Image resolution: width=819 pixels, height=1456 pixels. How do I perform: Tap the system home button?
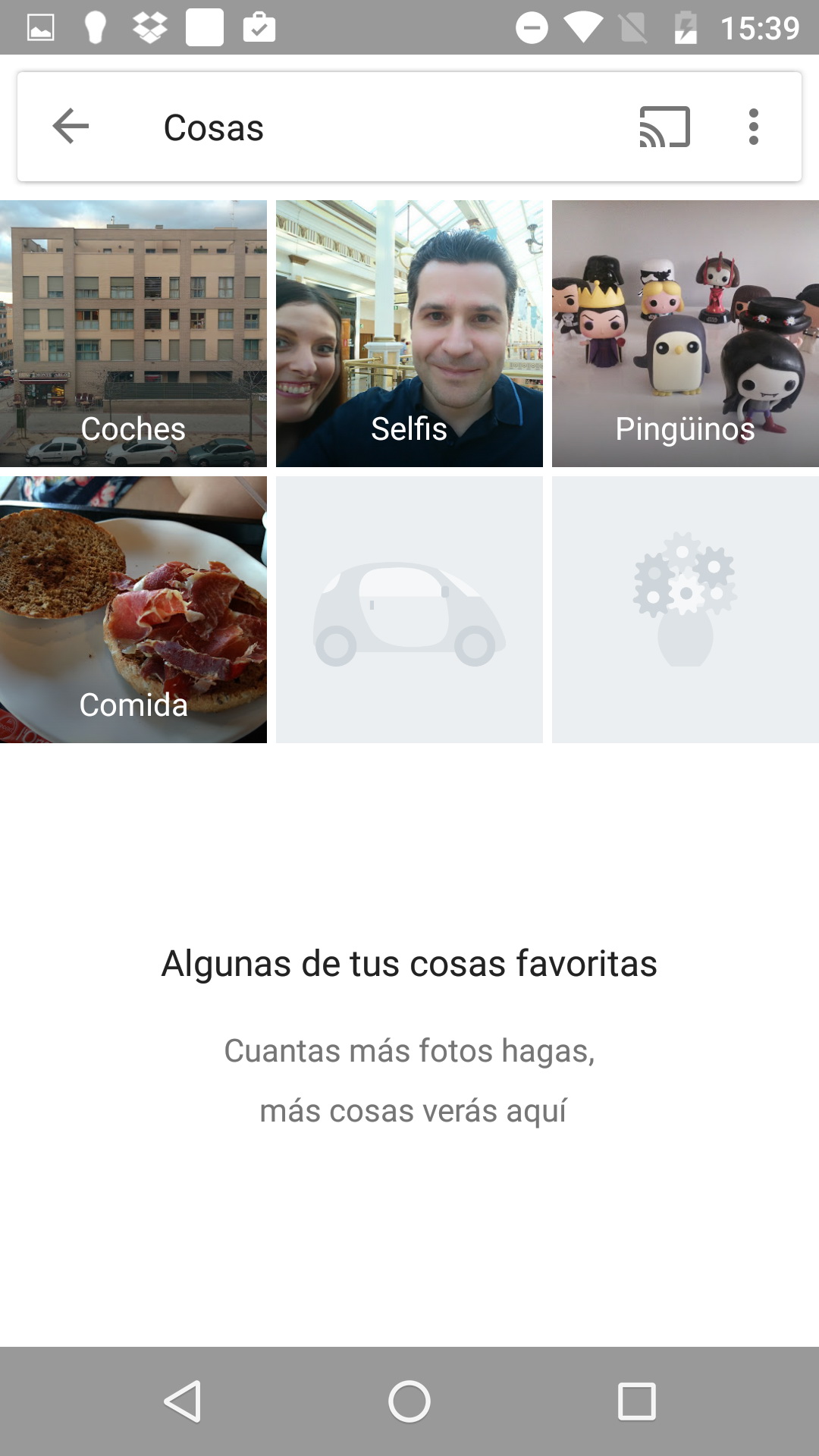pyautogui.click(x=409, y=1401)
